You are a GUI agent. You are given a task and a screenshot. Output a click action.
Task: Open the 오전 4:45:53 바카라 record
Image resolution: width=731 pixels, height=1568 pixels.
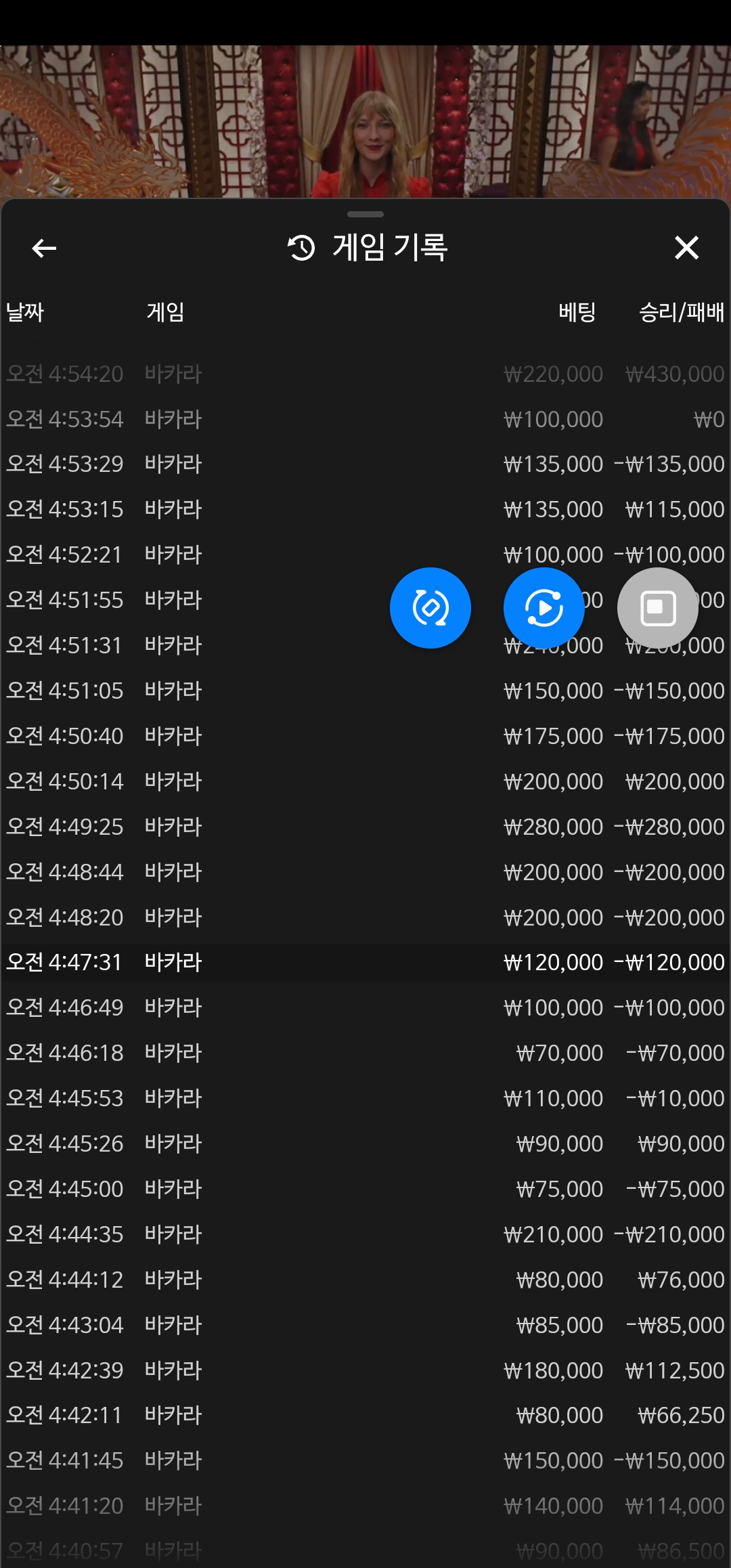(x=365, y=1098)
